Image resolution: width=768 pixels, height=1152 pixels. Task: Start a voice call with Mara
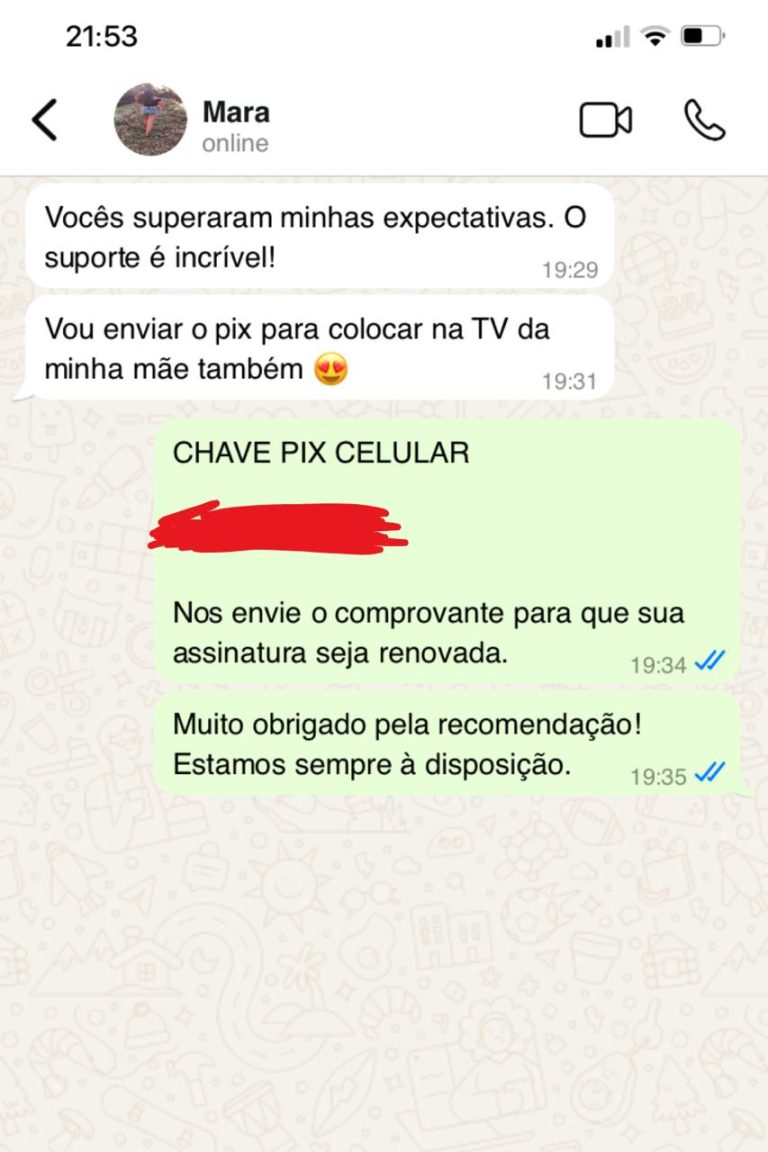[x=704, y=120]
